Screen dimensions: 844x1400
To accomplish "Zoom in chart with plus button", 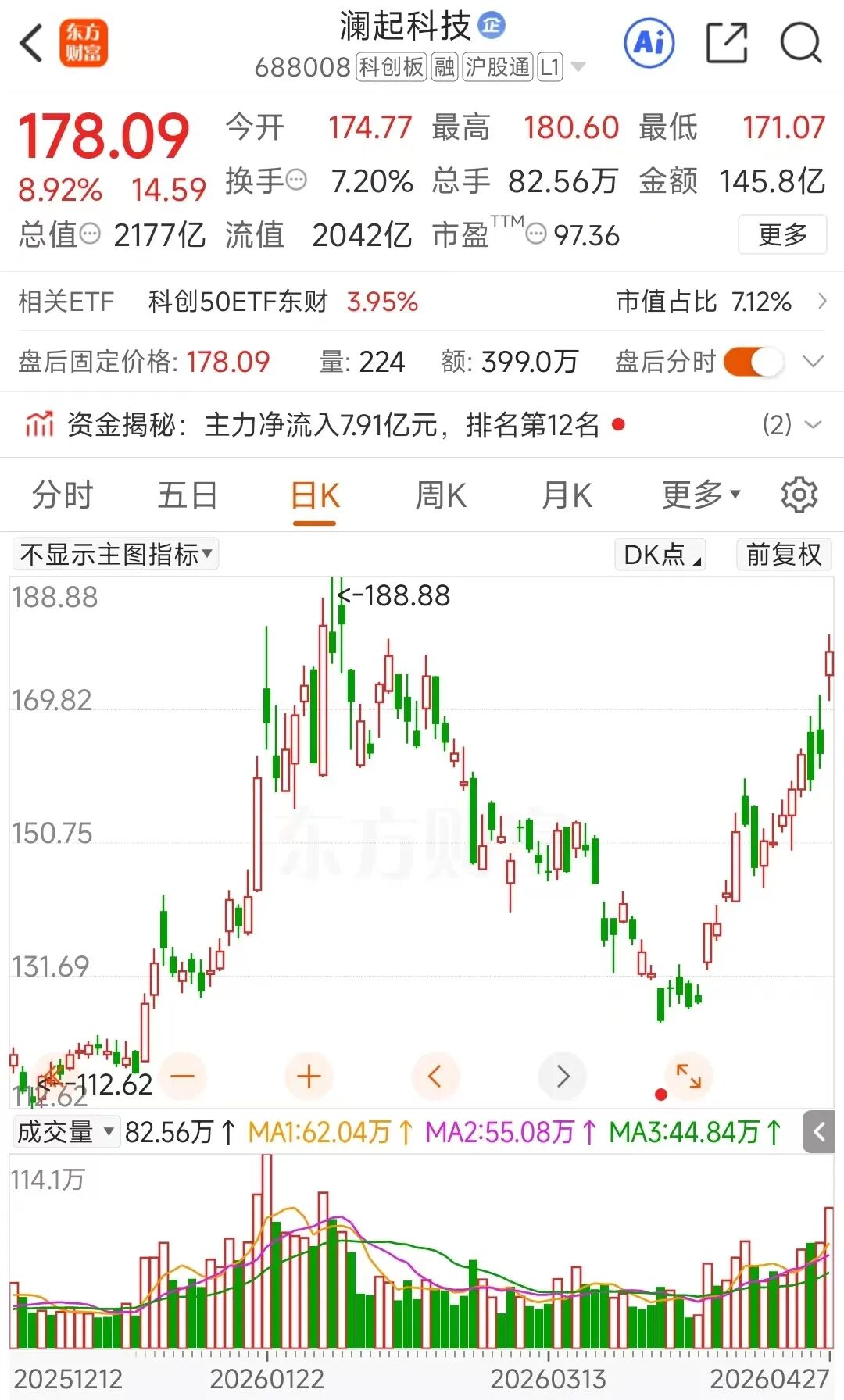I will (309, 1077).
